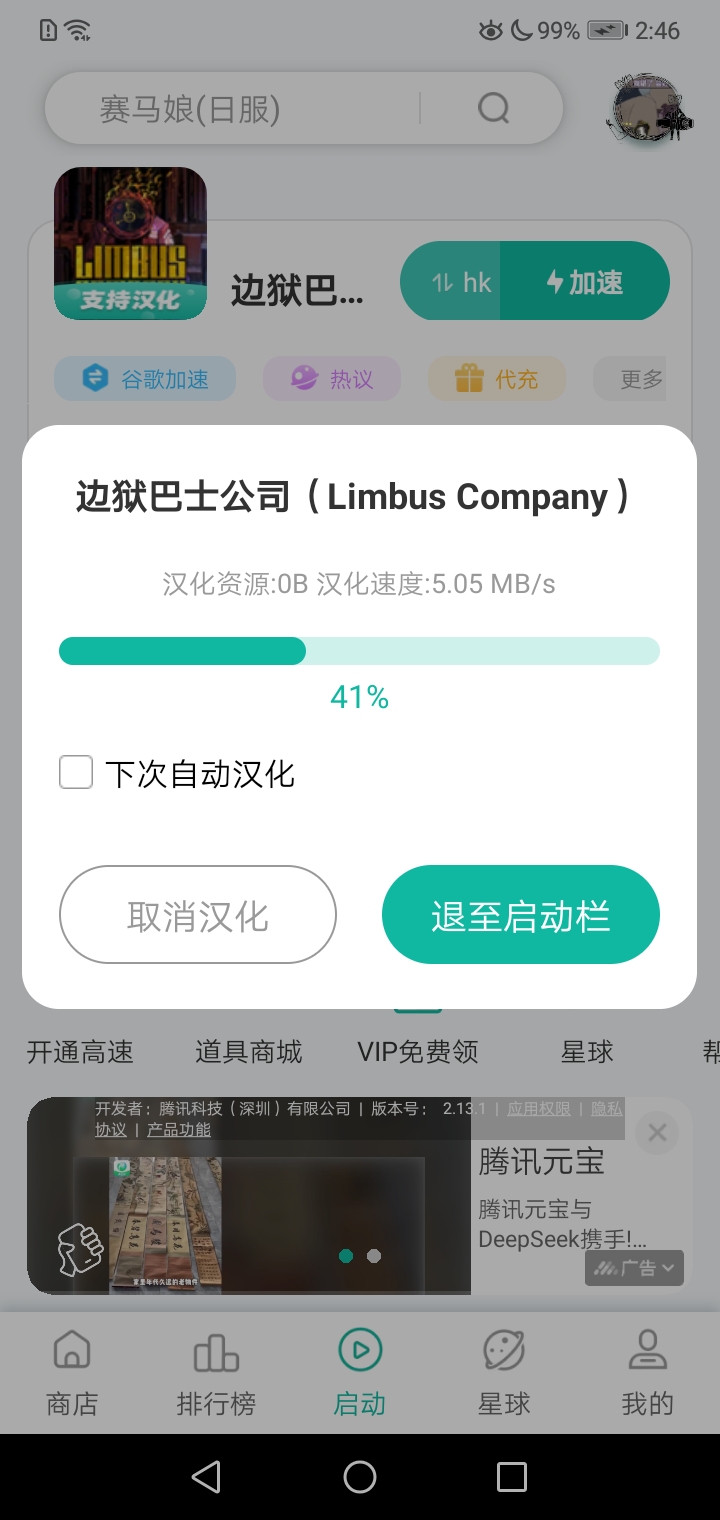Switch to the 我的 tab
The width and height of the screenshot is (720, 1520).
(647, 1373)
